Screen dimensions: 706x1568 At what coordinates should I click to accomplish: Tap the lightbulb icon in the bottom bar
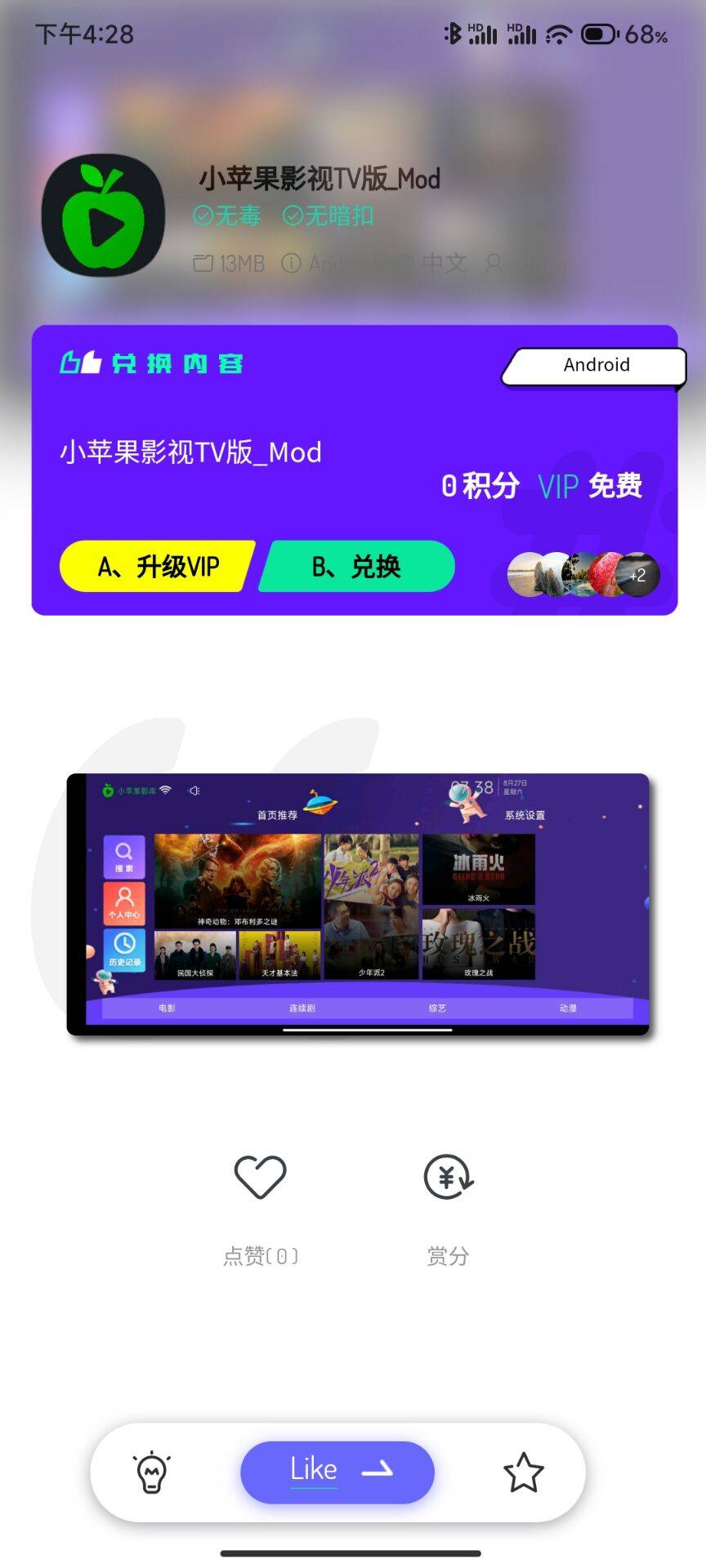[152, 1472]
